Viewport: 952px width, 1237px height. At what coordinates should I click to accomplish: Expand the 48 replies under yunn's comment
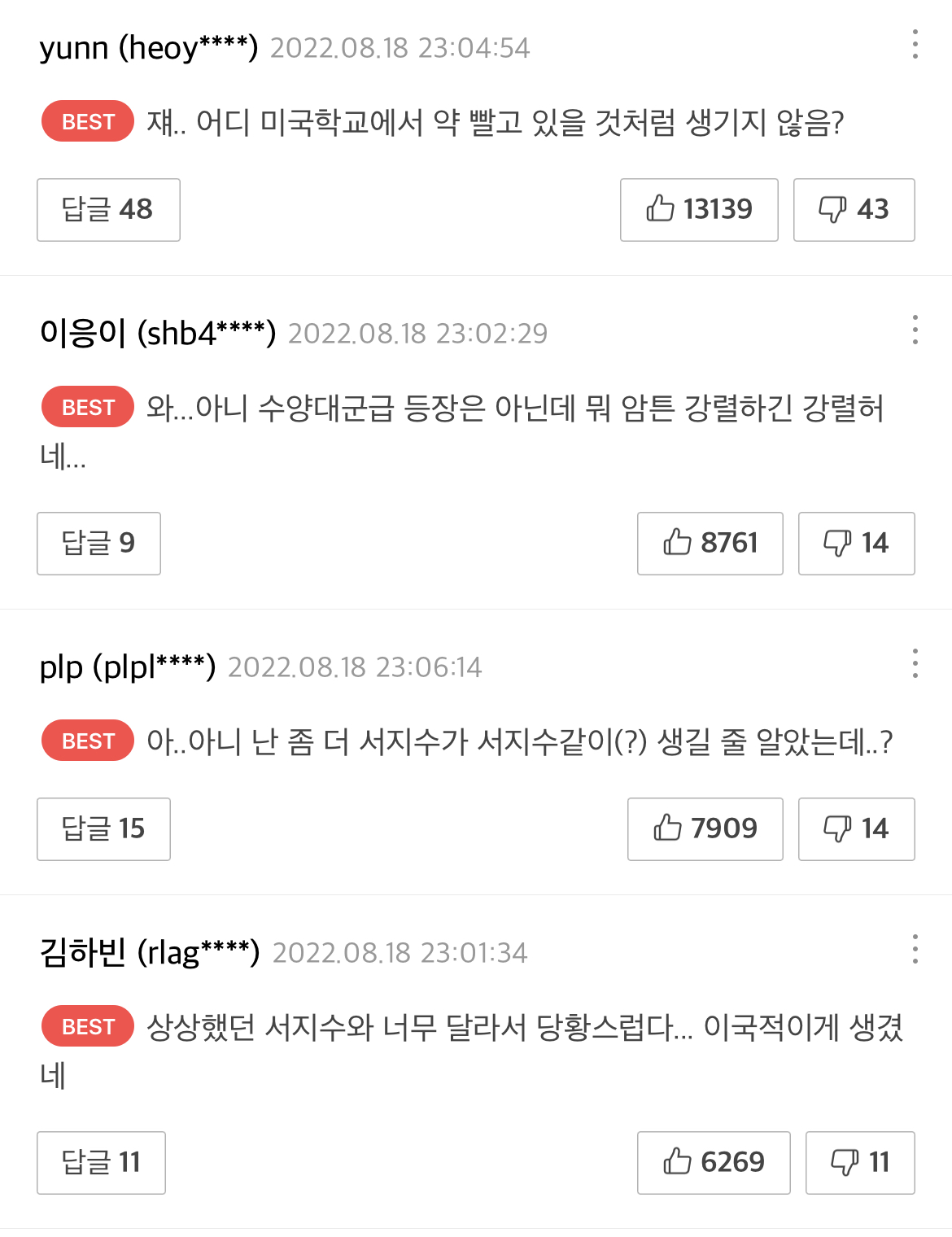[x=108, y=209]
